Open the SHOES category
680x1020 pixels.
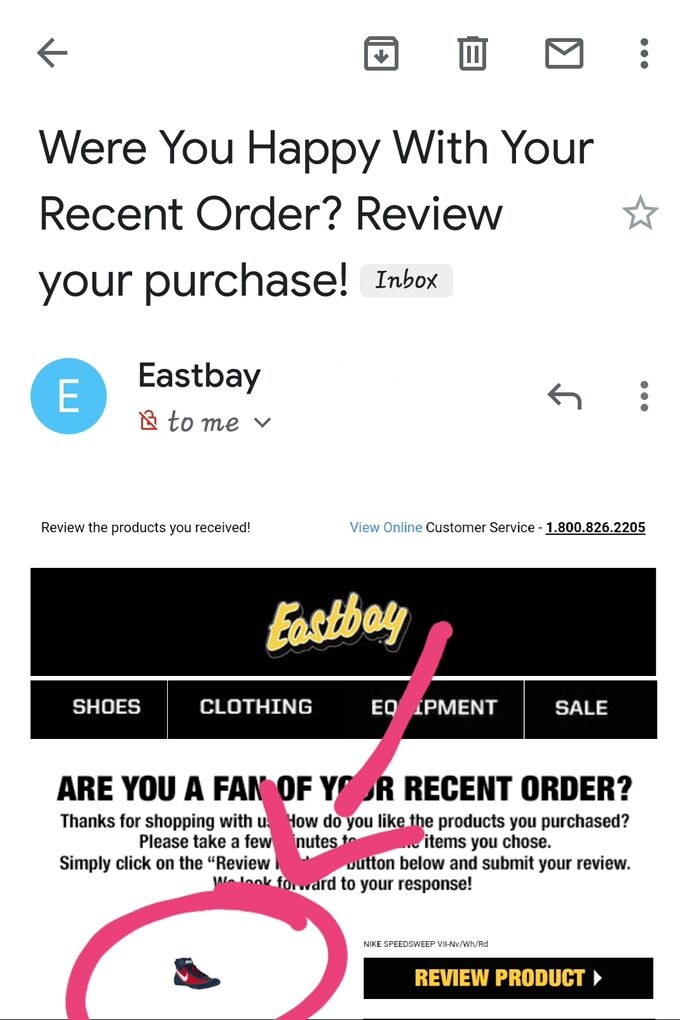tap(105, 707)
